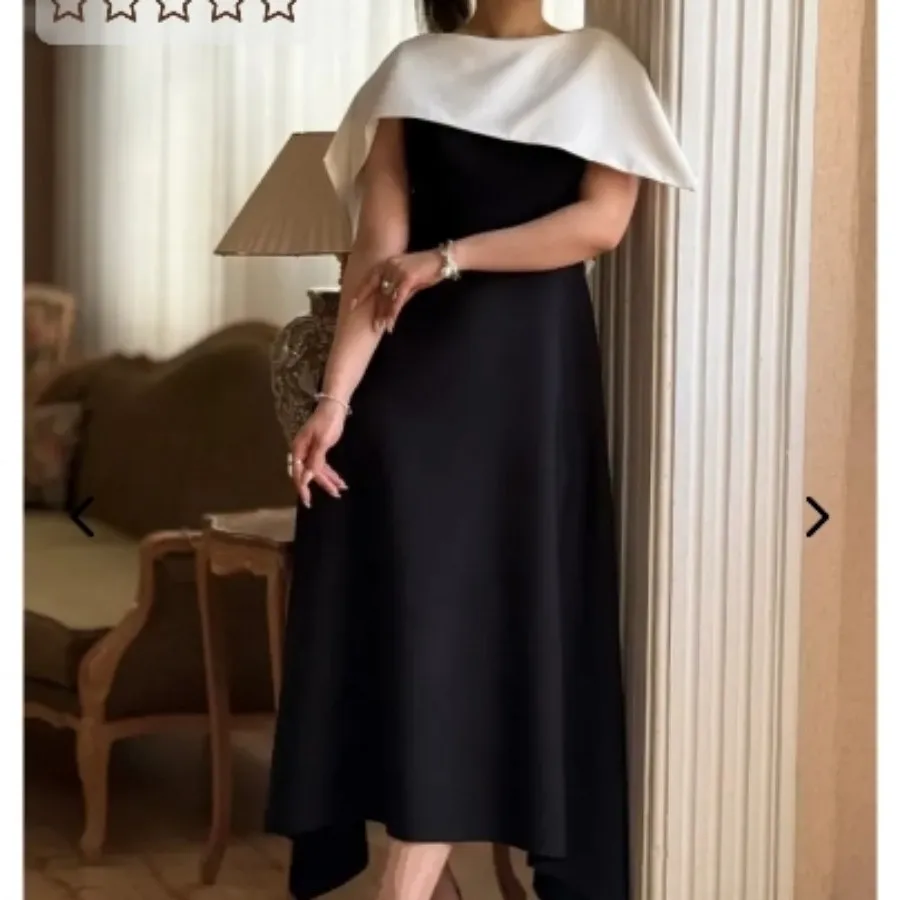Show the next product photo
900x900 pixels.
pyautogui.click(x=817, y=517)
